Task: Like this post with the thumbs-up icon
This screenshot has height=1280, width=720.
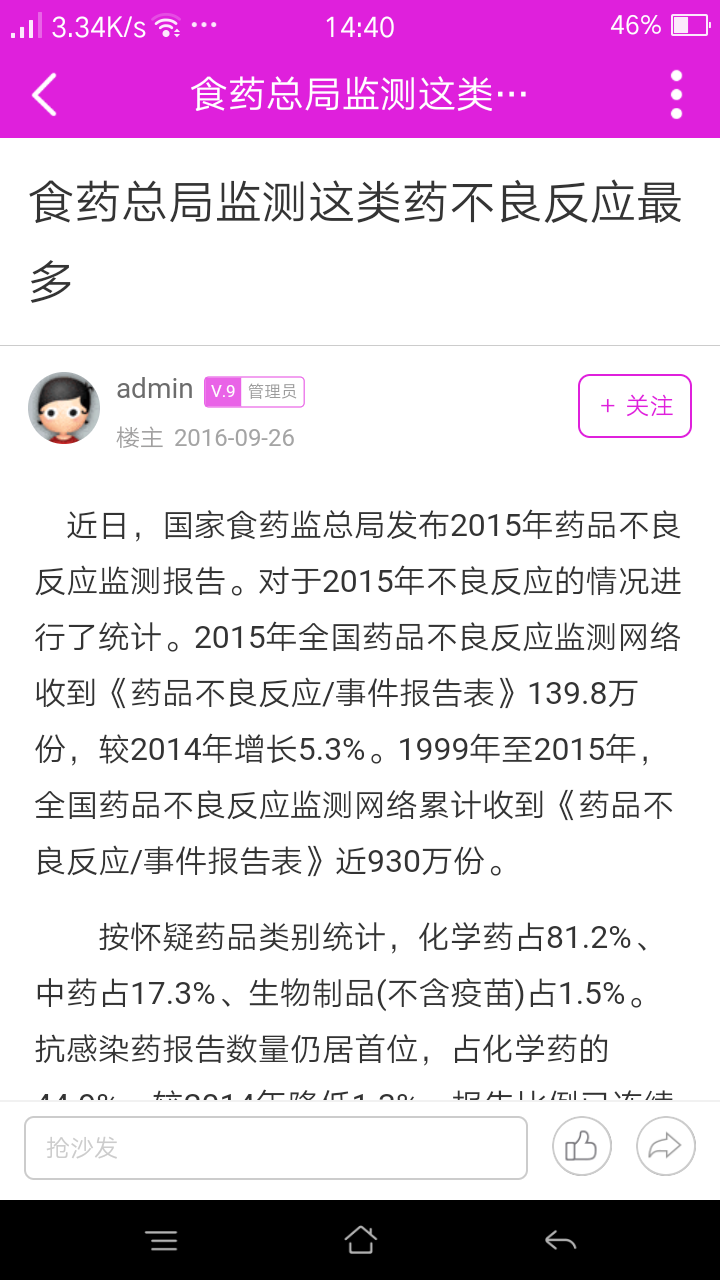Action: tap(581, 1146)
